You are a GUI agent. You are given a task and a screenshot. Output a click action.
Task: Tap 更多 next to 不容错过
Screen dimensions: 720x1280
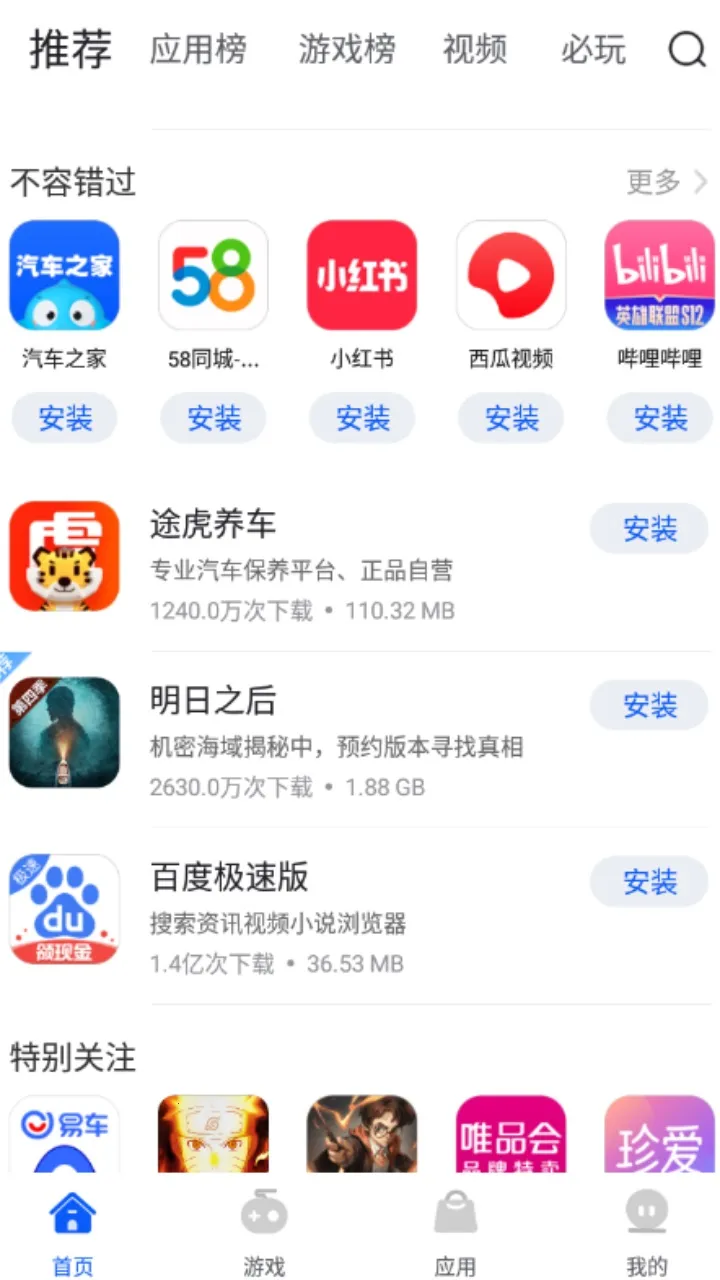[x=666, y=182]
